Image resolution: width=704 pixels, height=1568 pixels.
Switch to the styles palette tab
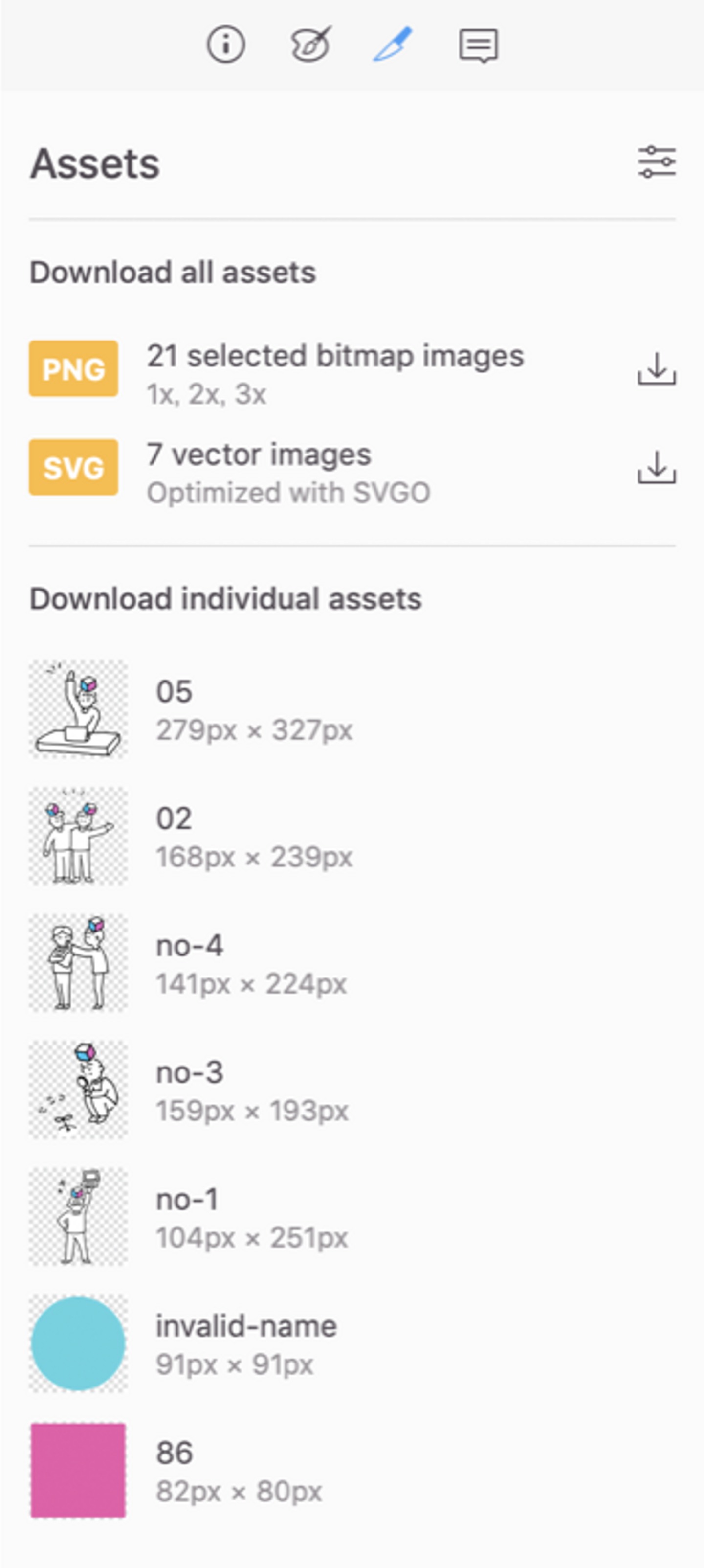(x=311, y=45)
